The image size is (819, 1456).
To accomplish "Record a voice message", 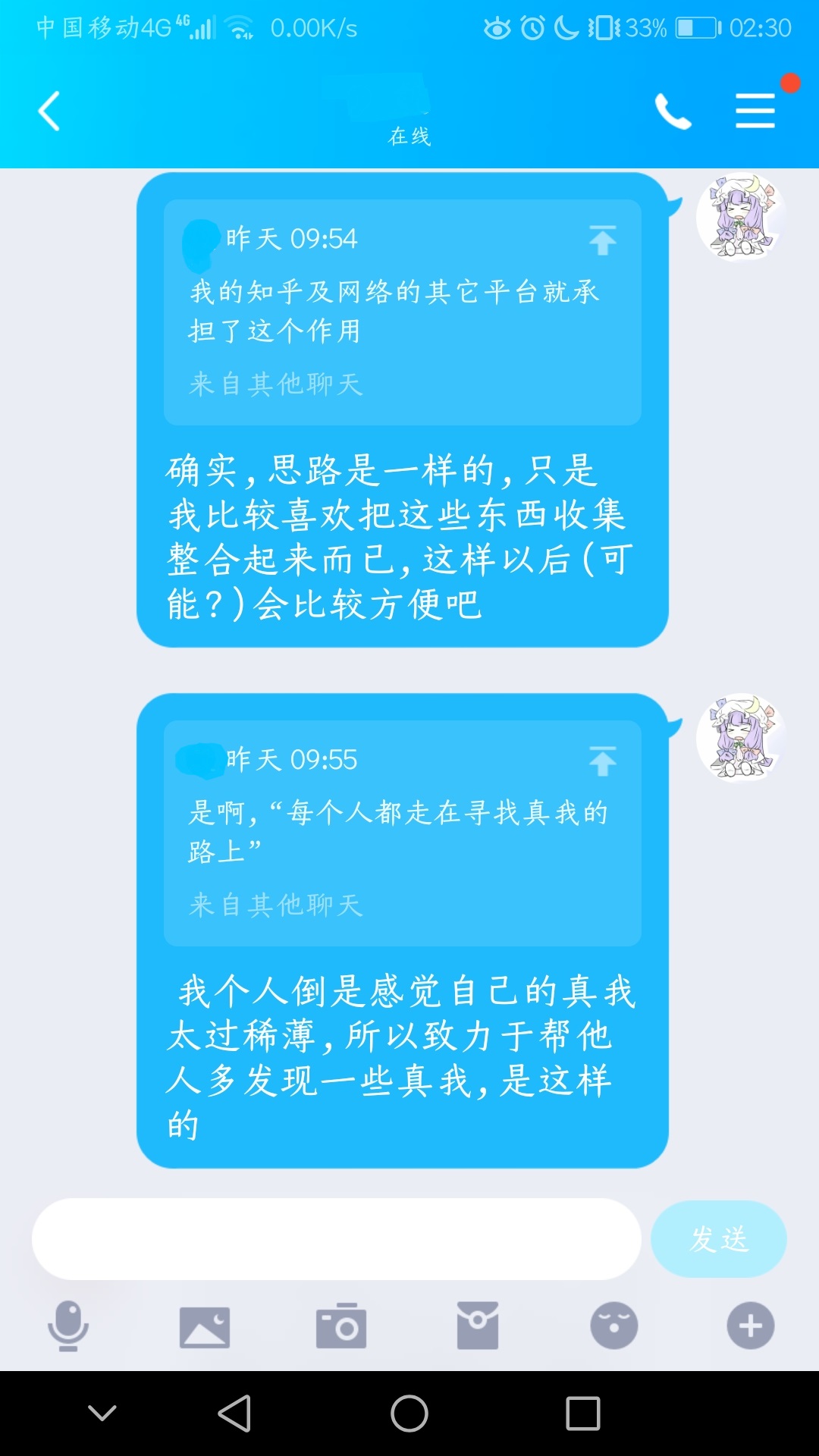I will coord(68,1326).
